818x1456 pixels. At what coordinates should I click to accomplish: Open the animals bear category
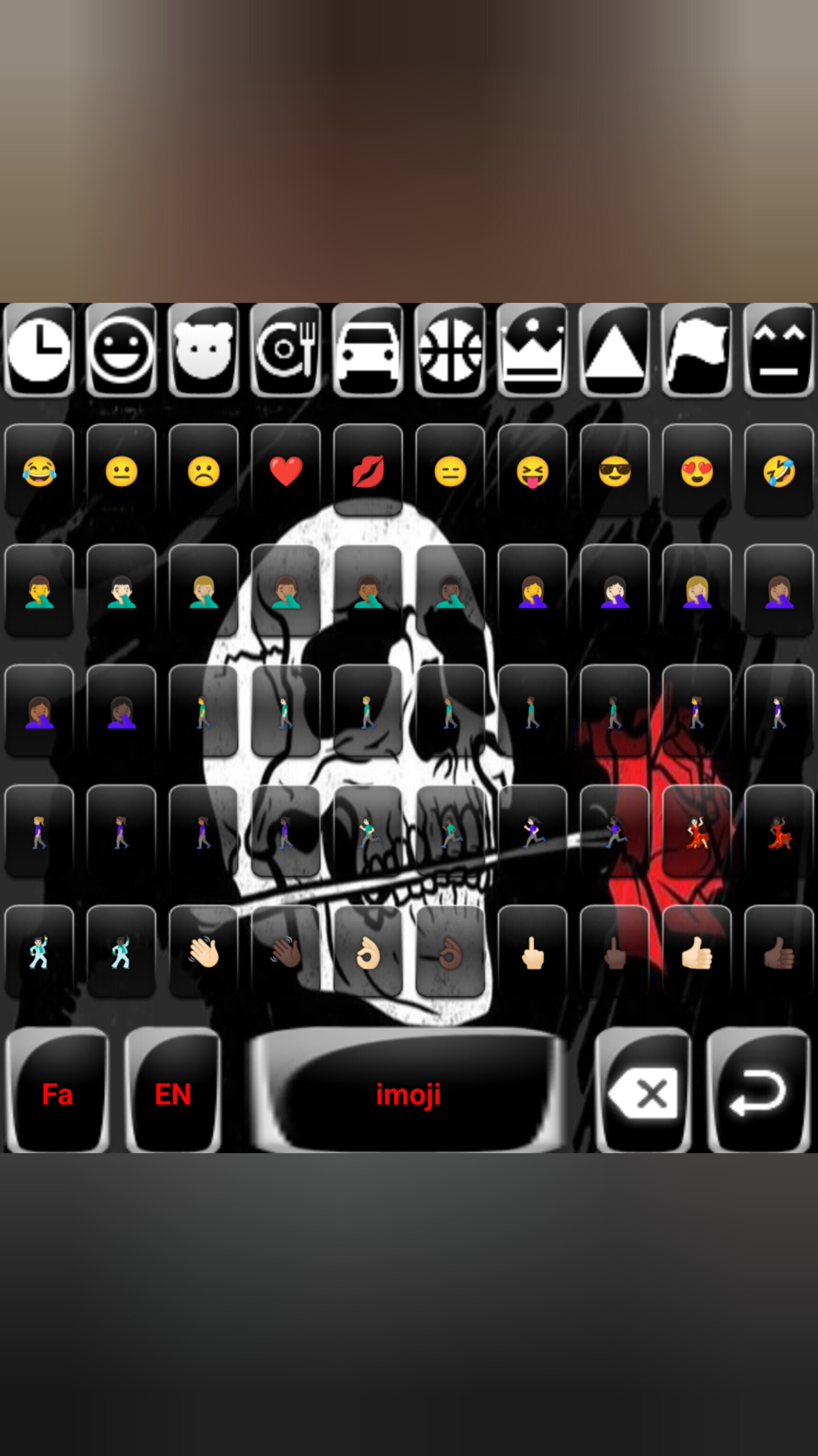click(203, 349)
